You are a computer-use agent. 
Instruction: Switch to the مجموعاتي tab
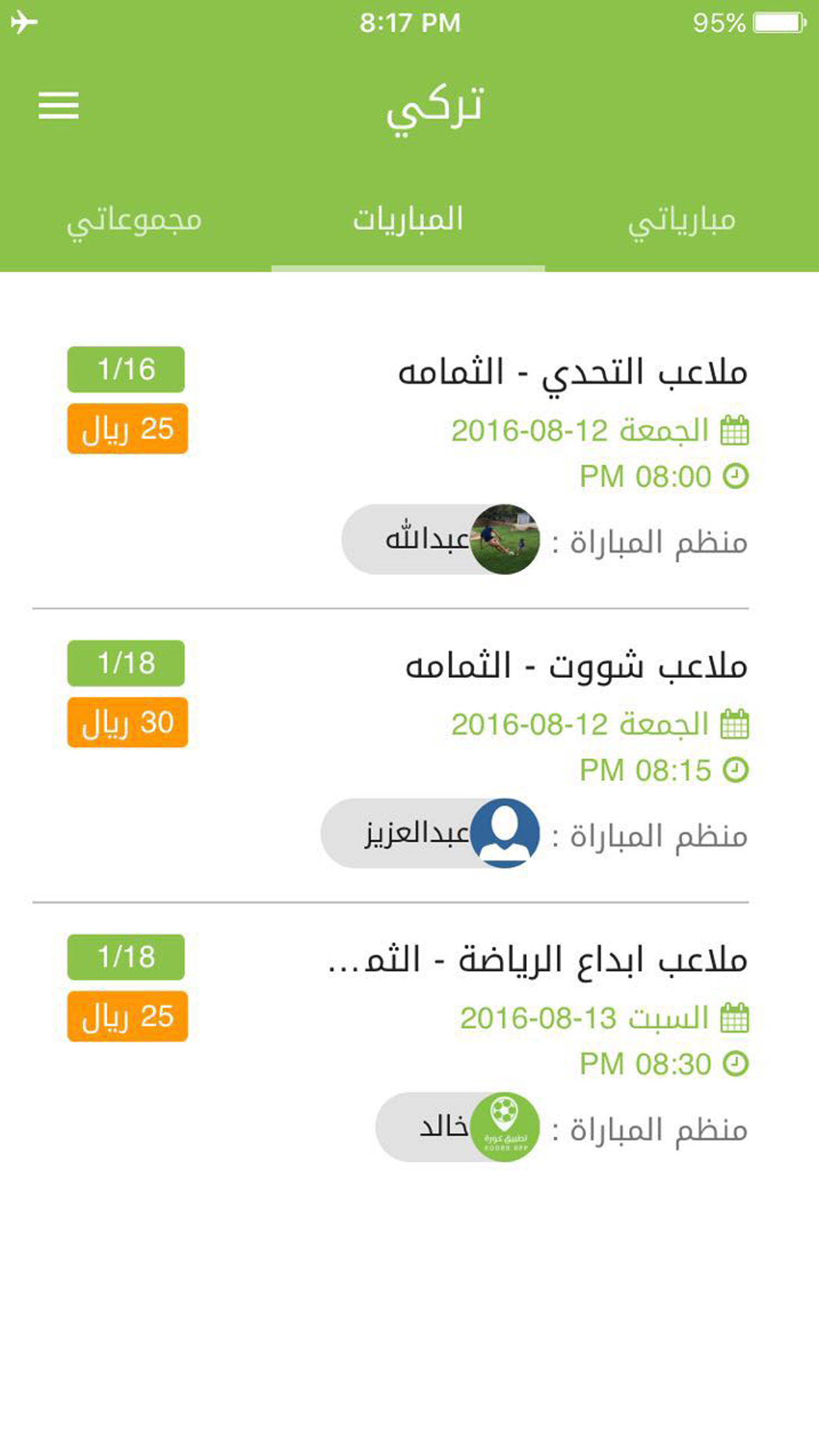coord(134,221)
